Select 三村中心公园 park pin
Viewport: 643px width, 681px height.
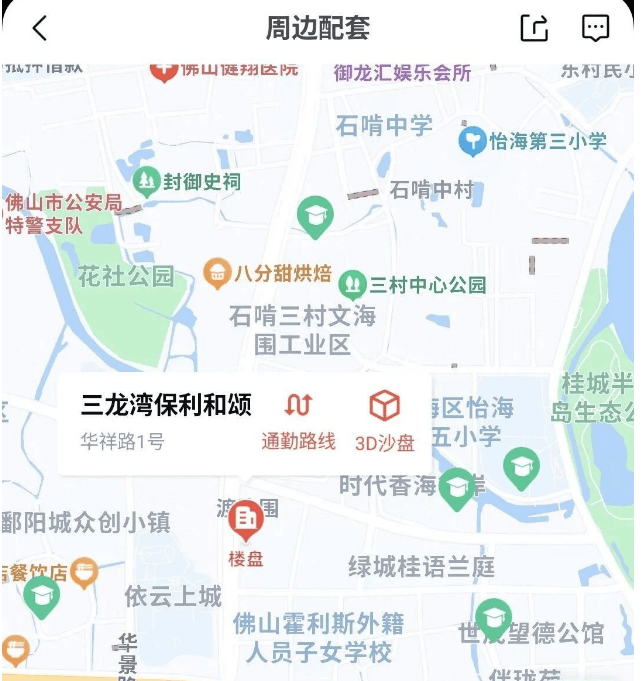pos(352,284)
